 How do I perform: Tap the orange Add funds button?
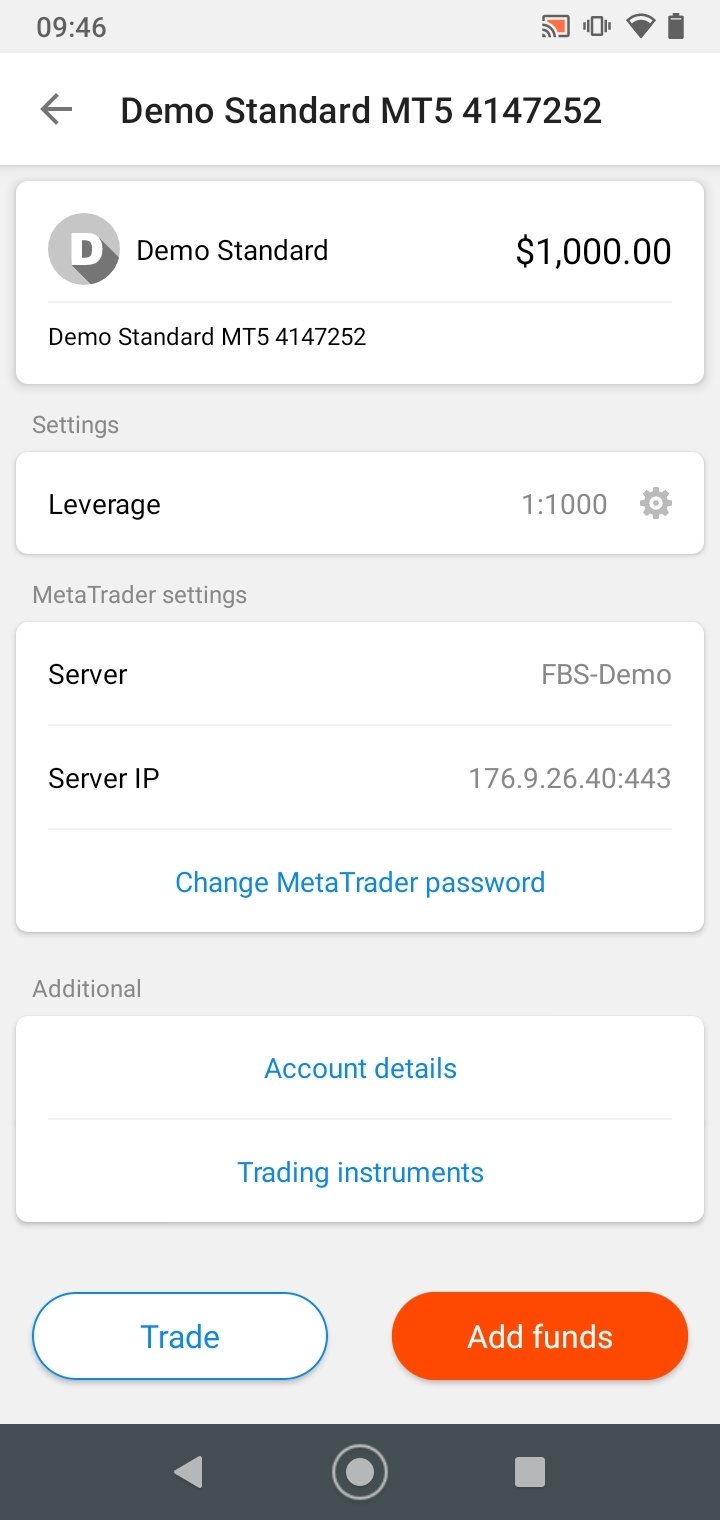[540, 1336]
